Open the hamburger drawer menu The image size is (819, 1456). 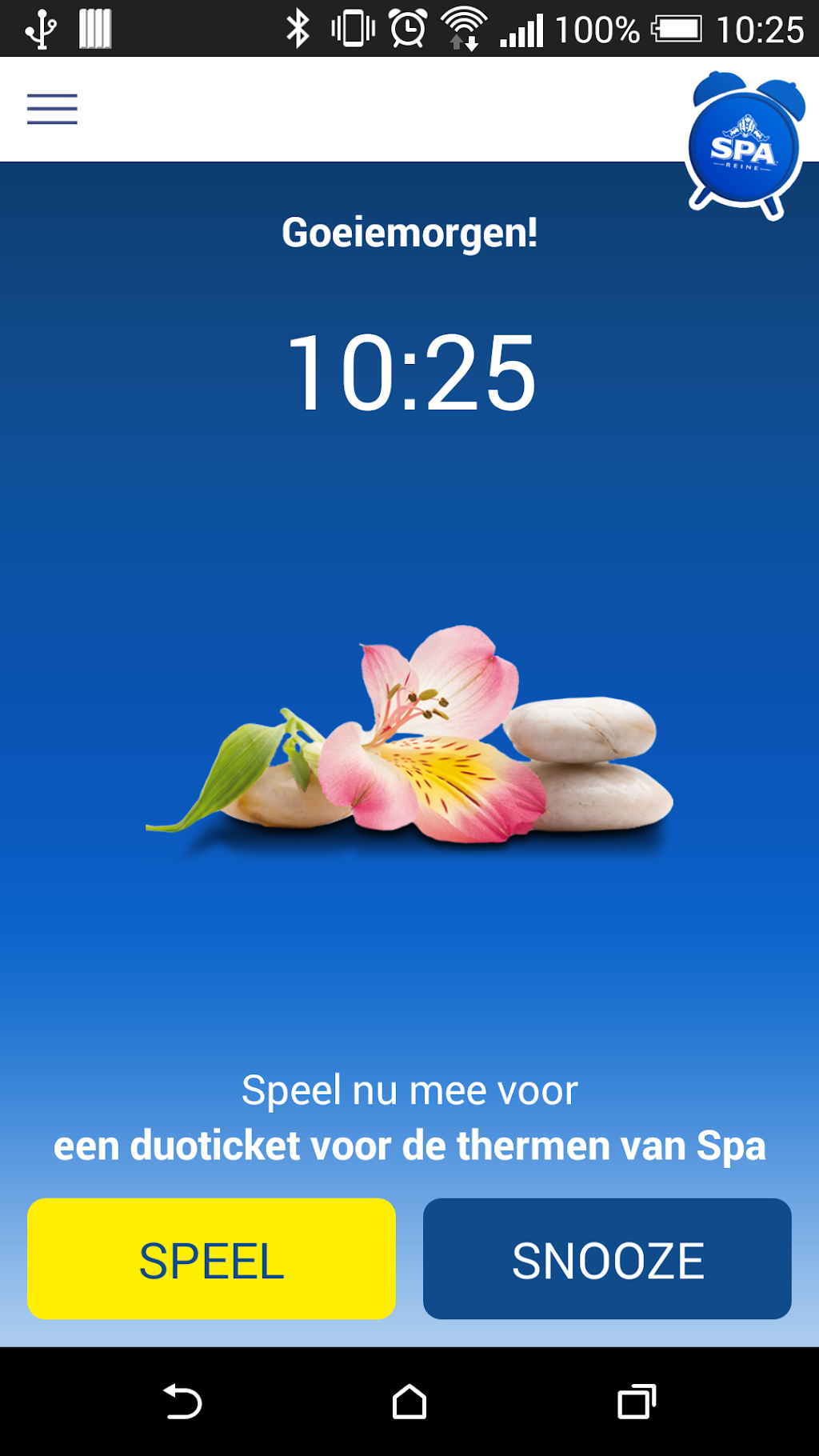52,109
